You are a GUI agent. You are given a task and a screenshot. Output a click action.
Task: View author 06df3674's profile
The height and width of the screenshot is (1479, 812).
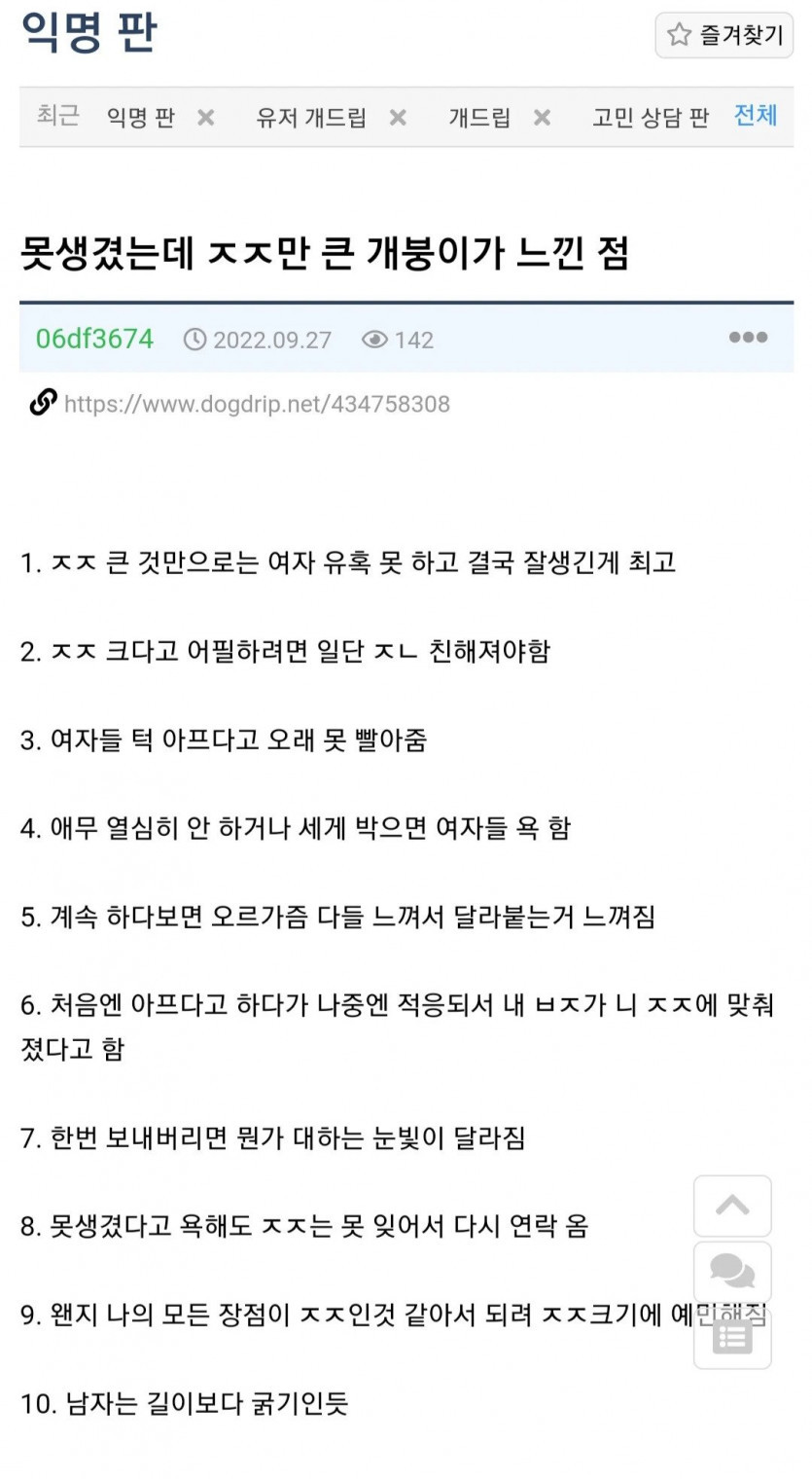(94, 339)
